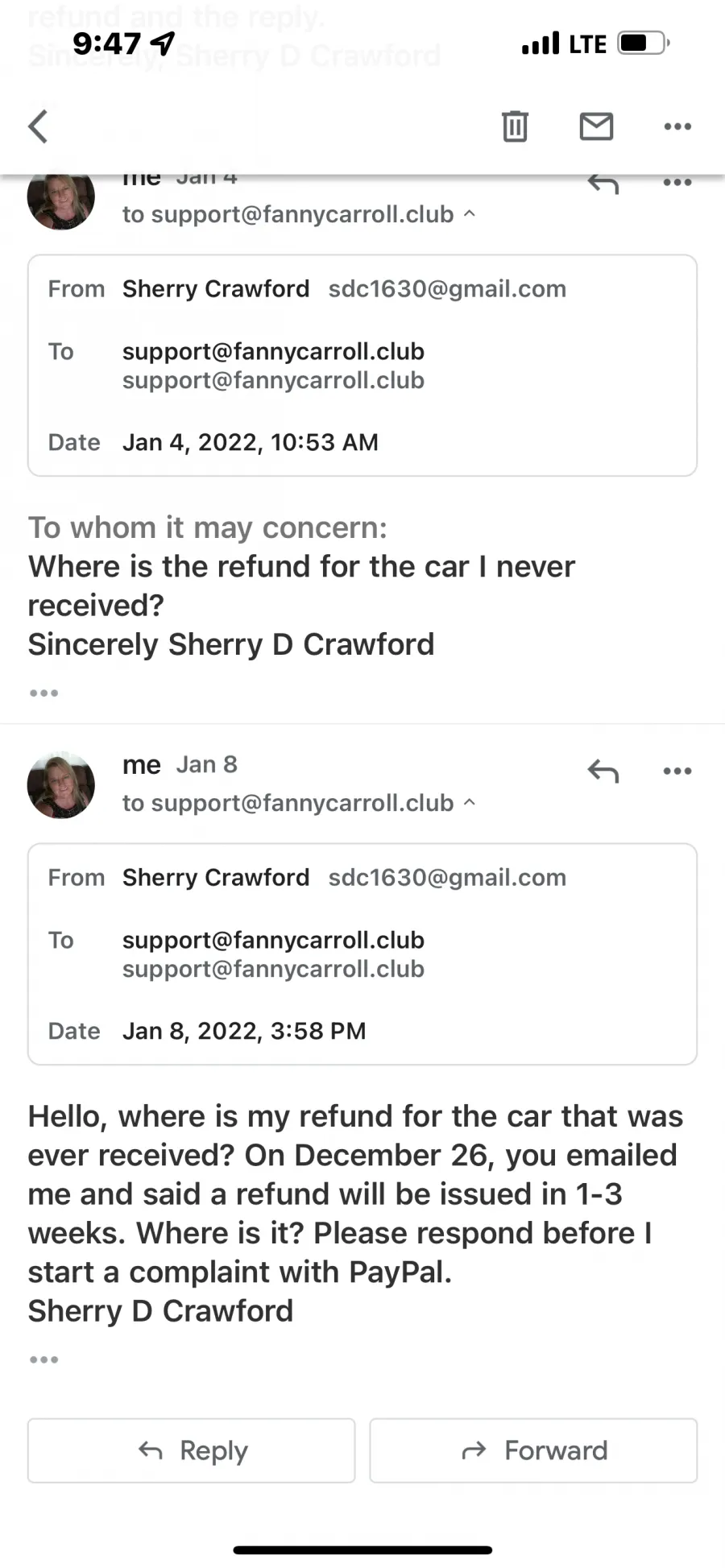Reply to the Jan 8 message arrow
The width and height of the screenshot is (725, 1568).
tap(603, 771)
